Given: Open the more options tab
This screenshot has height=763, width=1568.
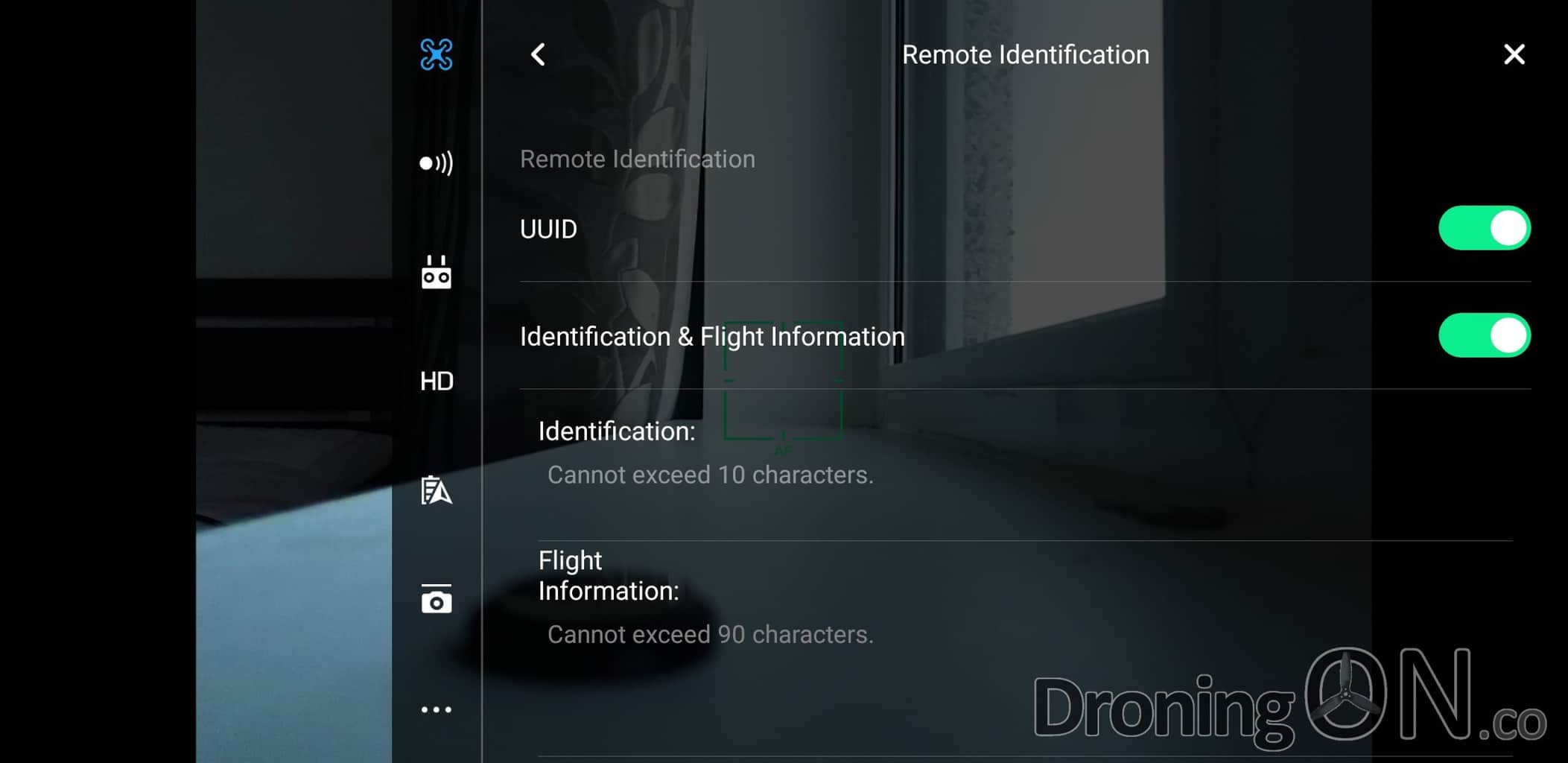Looking at the screenshot, I should (437, 709).
